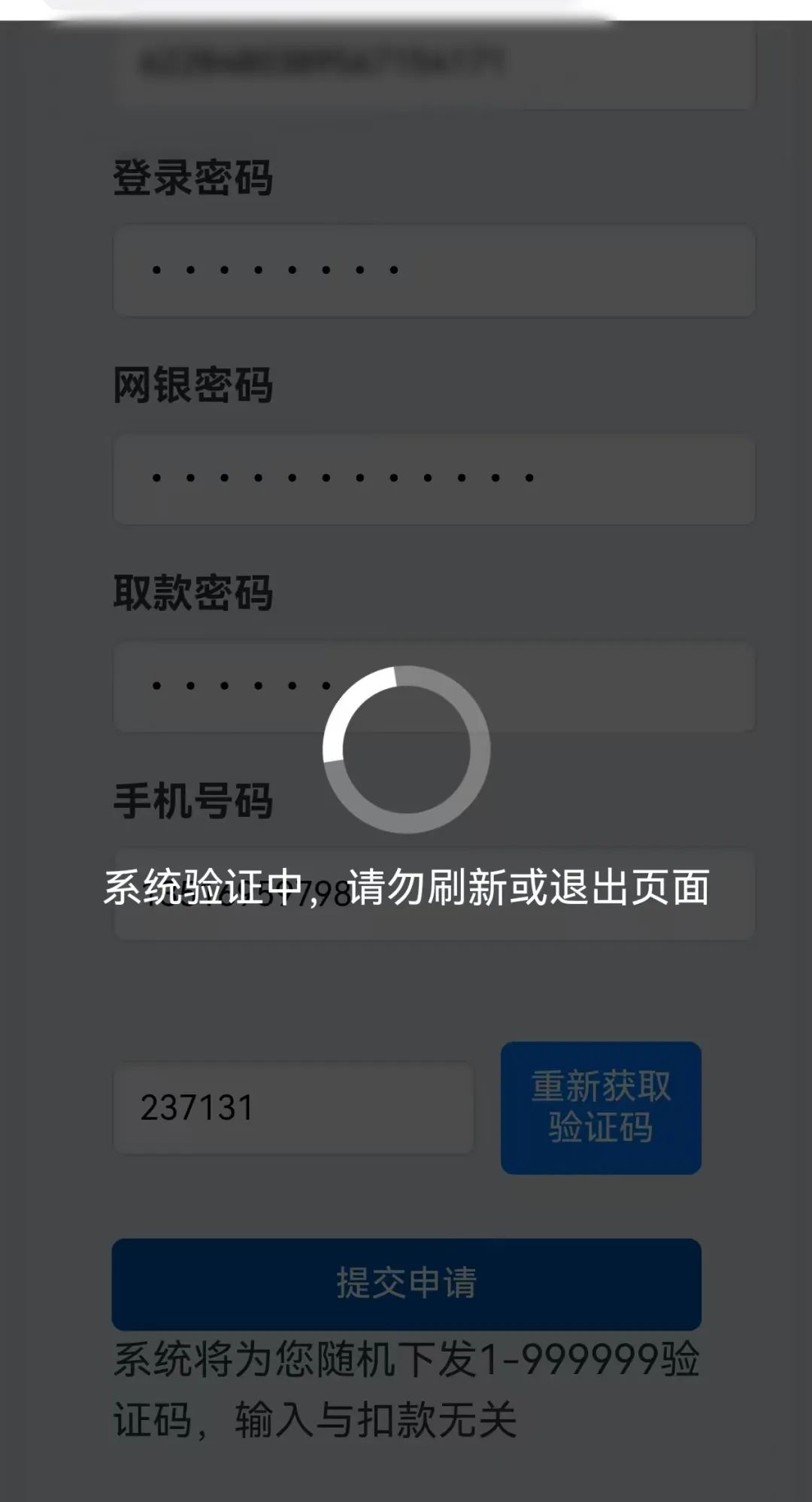
Task: Tap the 手机号码 phone number field
Action: [x=434, y=894]
